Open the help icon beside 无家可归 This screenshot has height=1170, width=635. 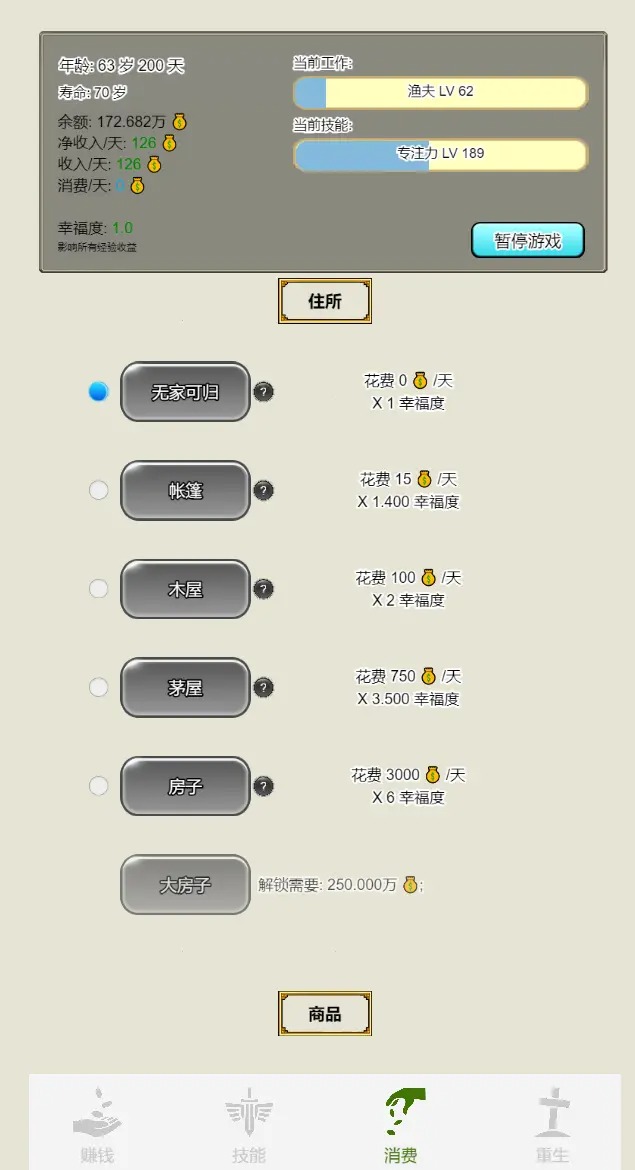[263, 392]
